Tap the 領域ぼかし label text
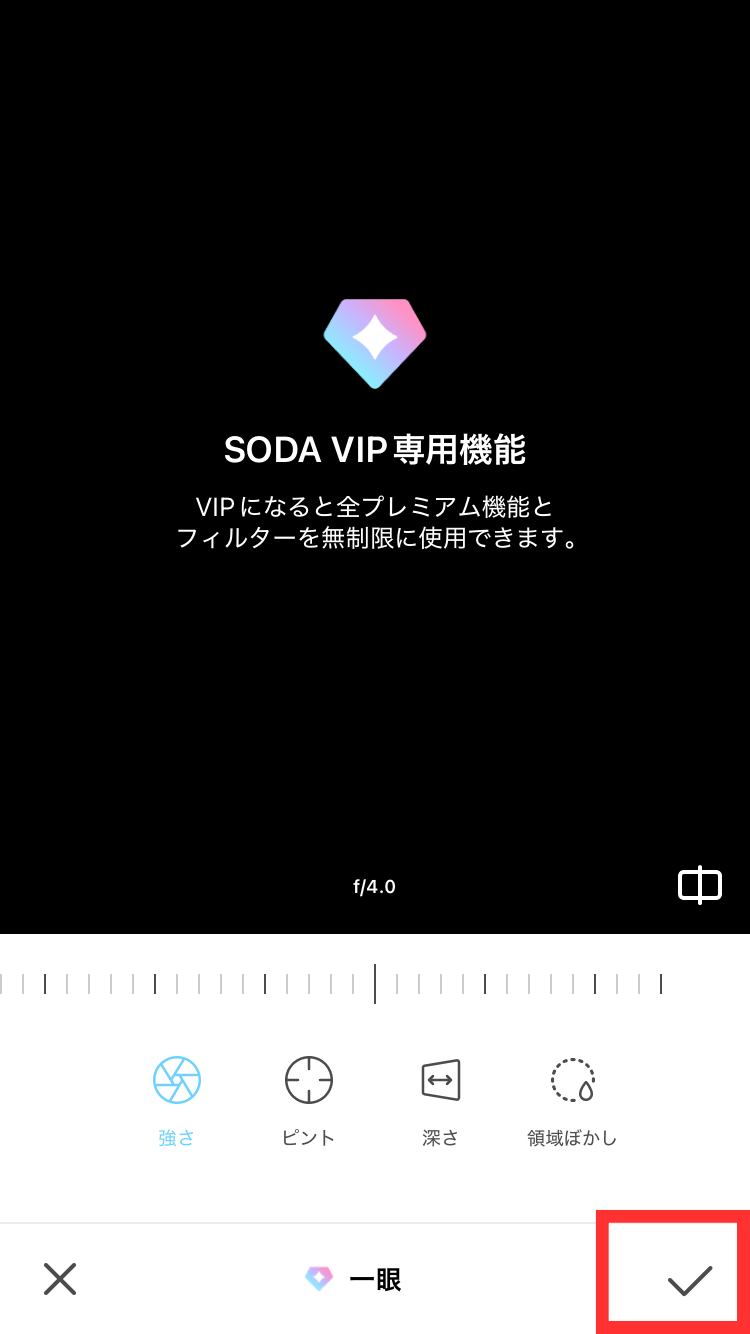The width and height of the screenshot is (750, 1334). click(x=572, y=1140)
